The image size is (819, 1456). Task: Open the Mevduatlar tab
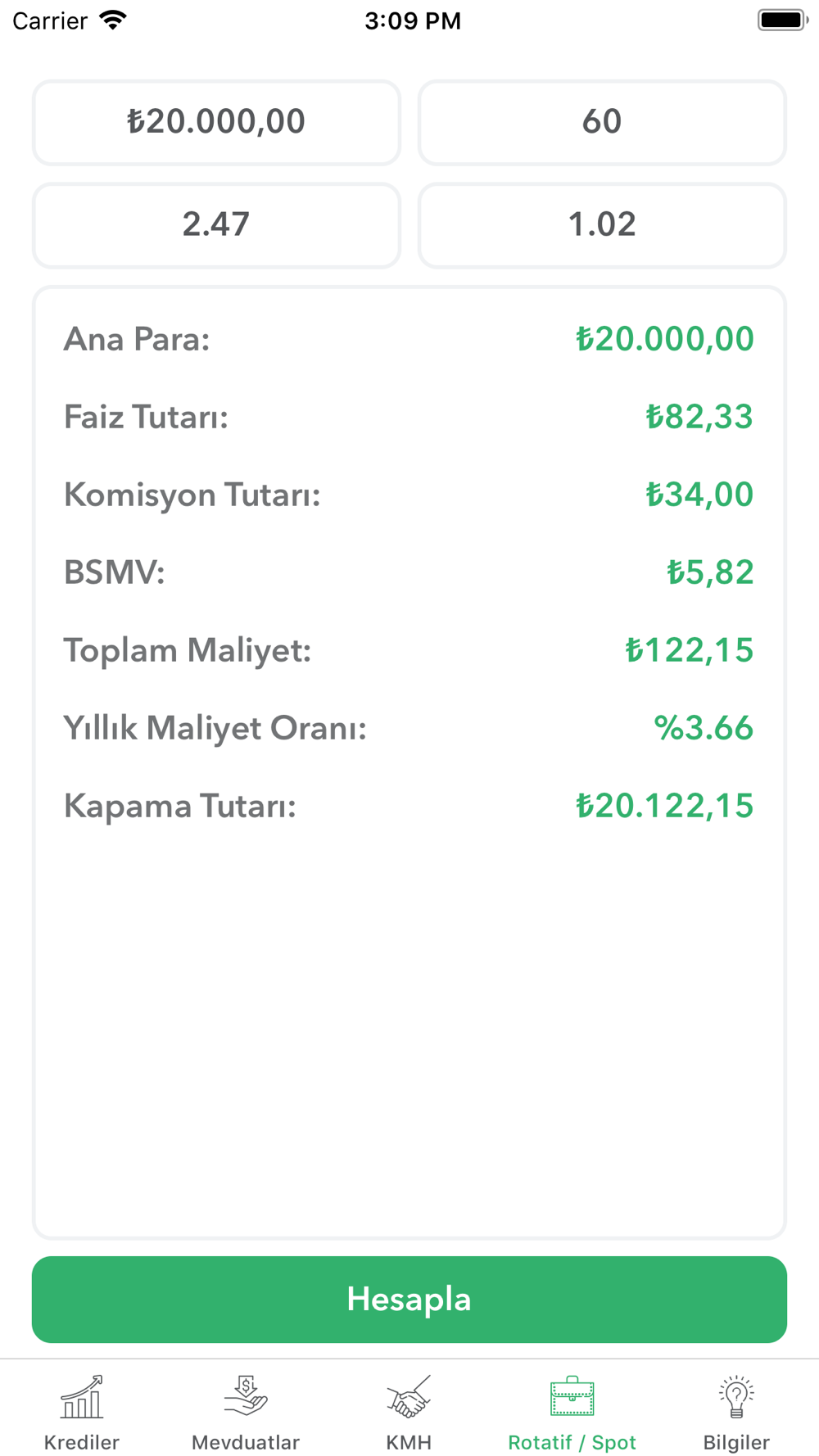coord(246,1412)
